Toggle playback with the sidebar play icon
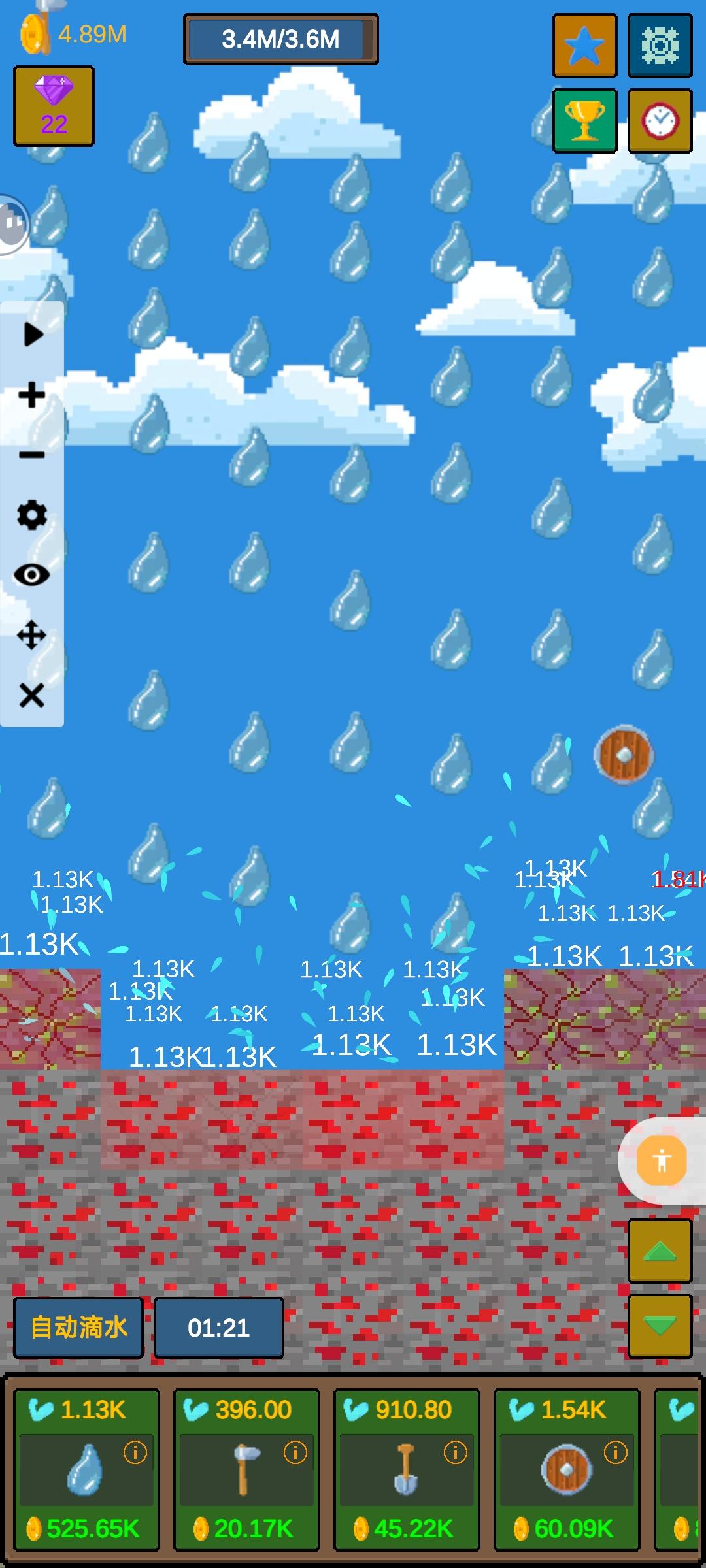This screenshot has height=1568, width=706. point(32,334)
